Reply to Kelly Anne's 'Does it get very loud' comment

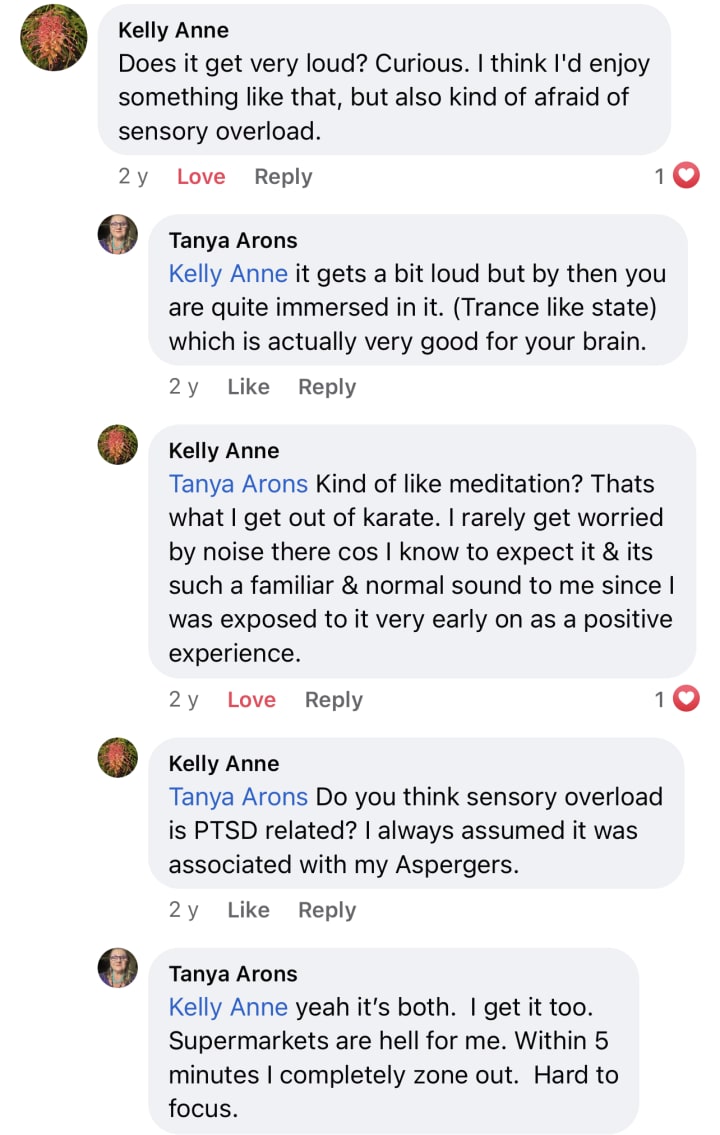(283, 177)
